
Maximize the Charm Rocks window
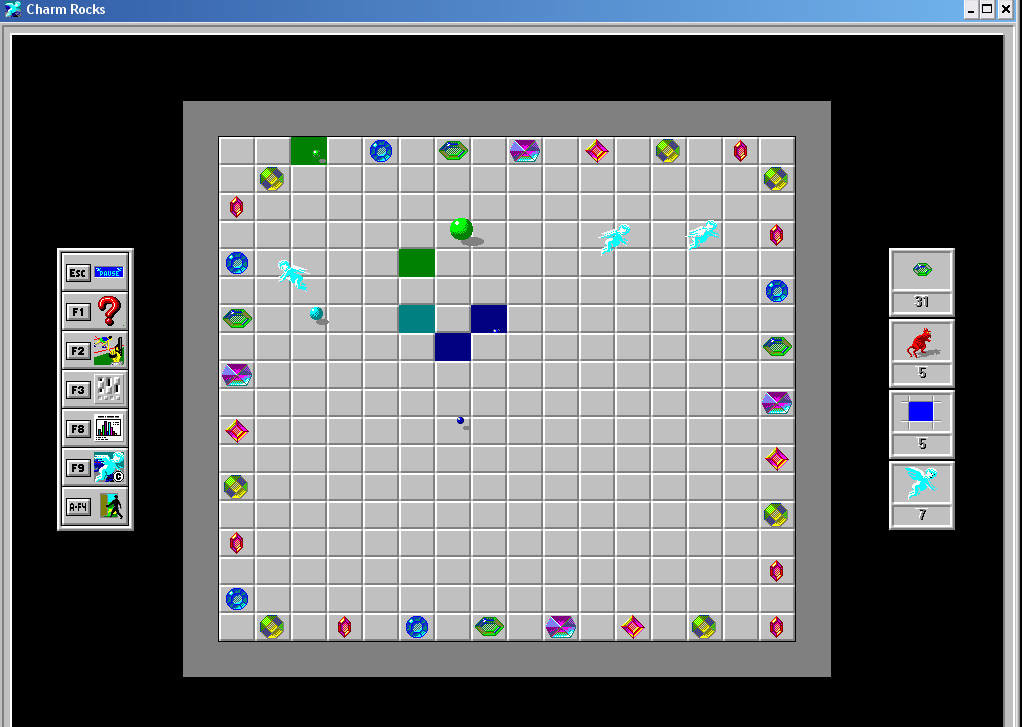coord(988,9)
